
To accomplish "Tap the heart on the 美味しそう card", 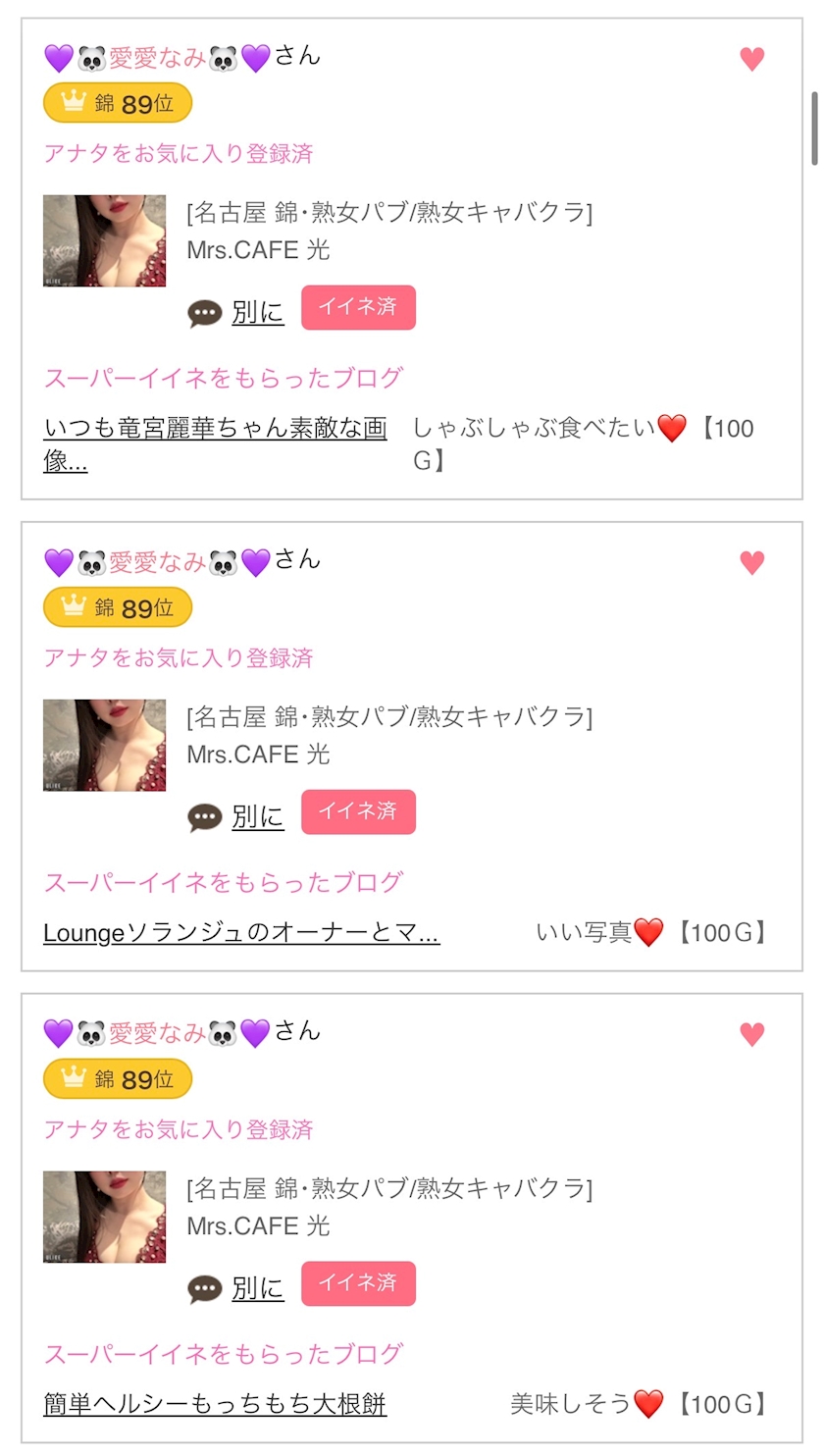I will click(x=751, y=1034).
